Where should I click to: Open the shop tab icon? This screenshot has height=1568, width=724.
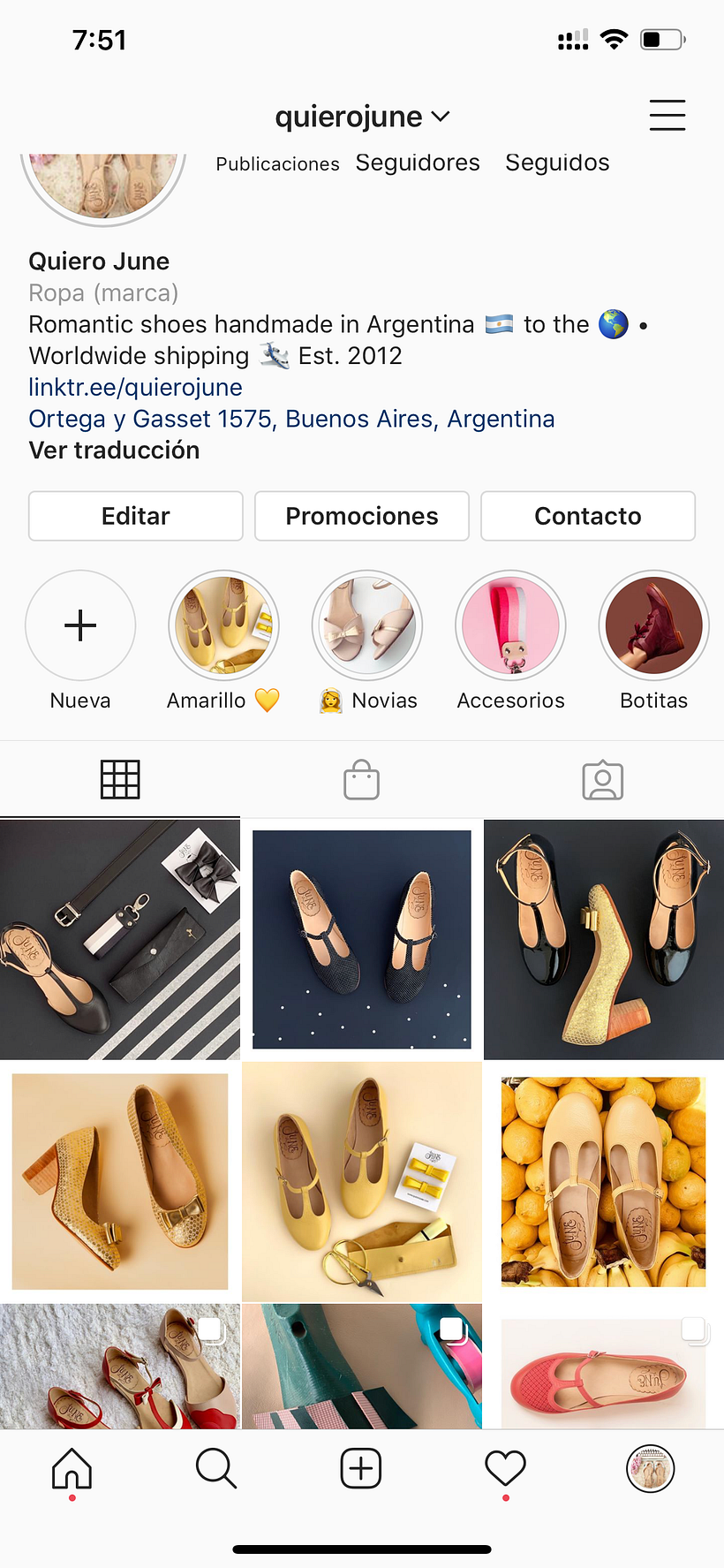click(361, 778)
